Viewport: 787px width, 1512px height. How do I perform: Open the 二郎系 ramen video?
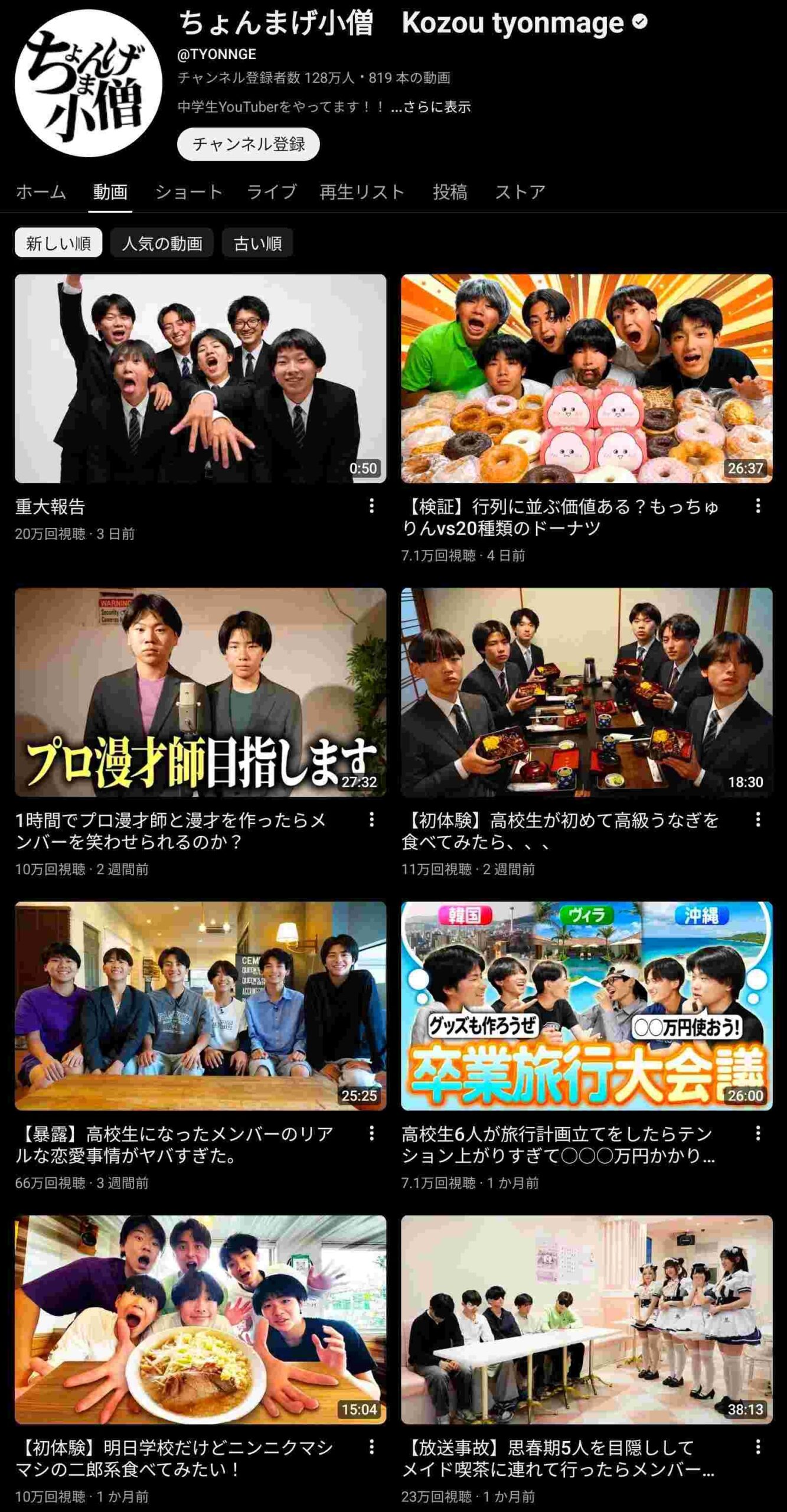coord(201,1319)
